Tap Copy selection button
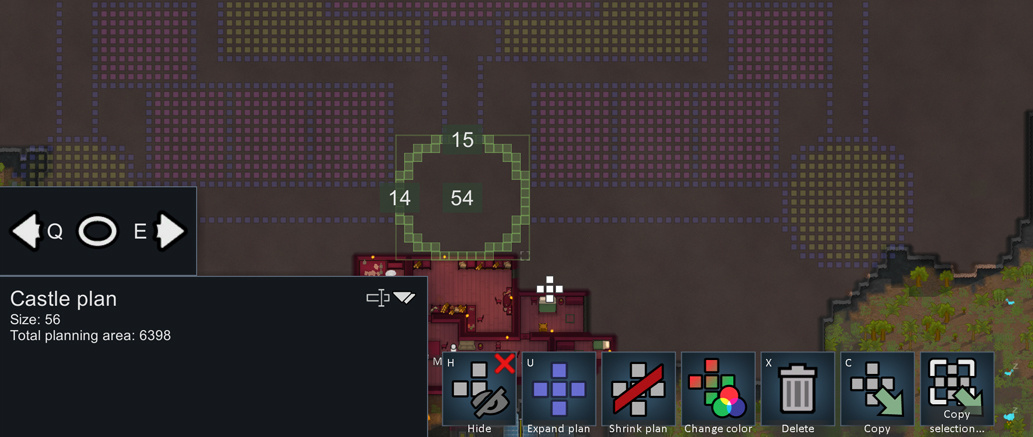The image size is (1033, 437). (x=957, y=393)
